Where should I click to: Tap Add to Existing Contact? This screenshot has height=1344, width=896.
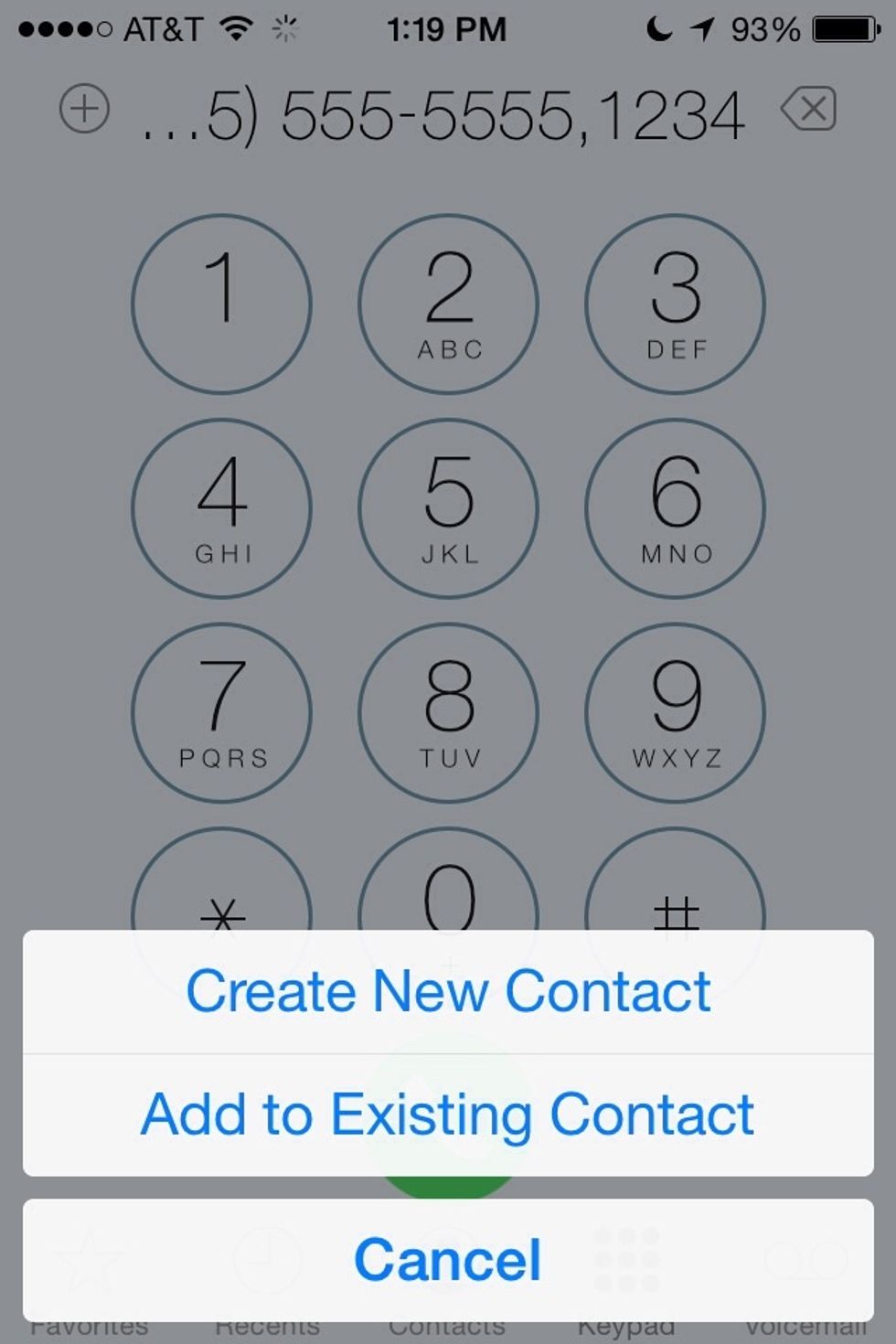[x=448, y=1113]
